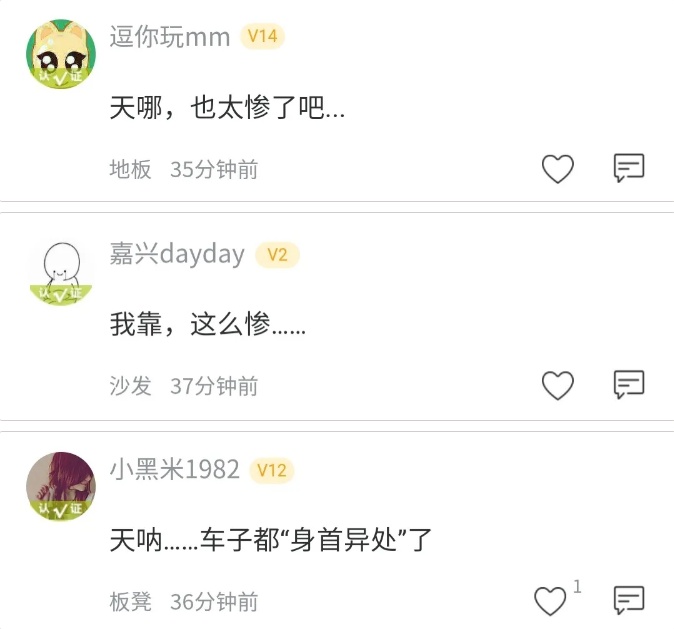The height and width of the screenshot is (629, 674).
Task: Open 嘉兴dayday's profile avatar
Action: click(x=60, y=271)
